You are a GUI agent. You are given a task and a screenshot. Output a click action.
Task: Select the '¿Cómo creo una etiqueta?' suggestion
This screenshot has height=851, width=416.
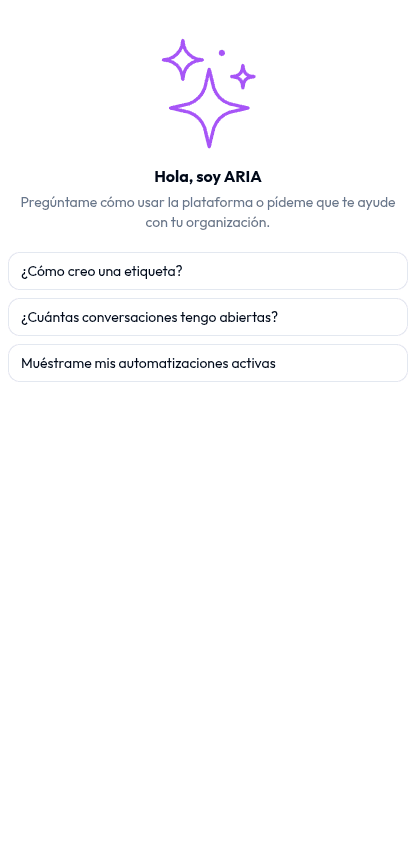(208, 271)
